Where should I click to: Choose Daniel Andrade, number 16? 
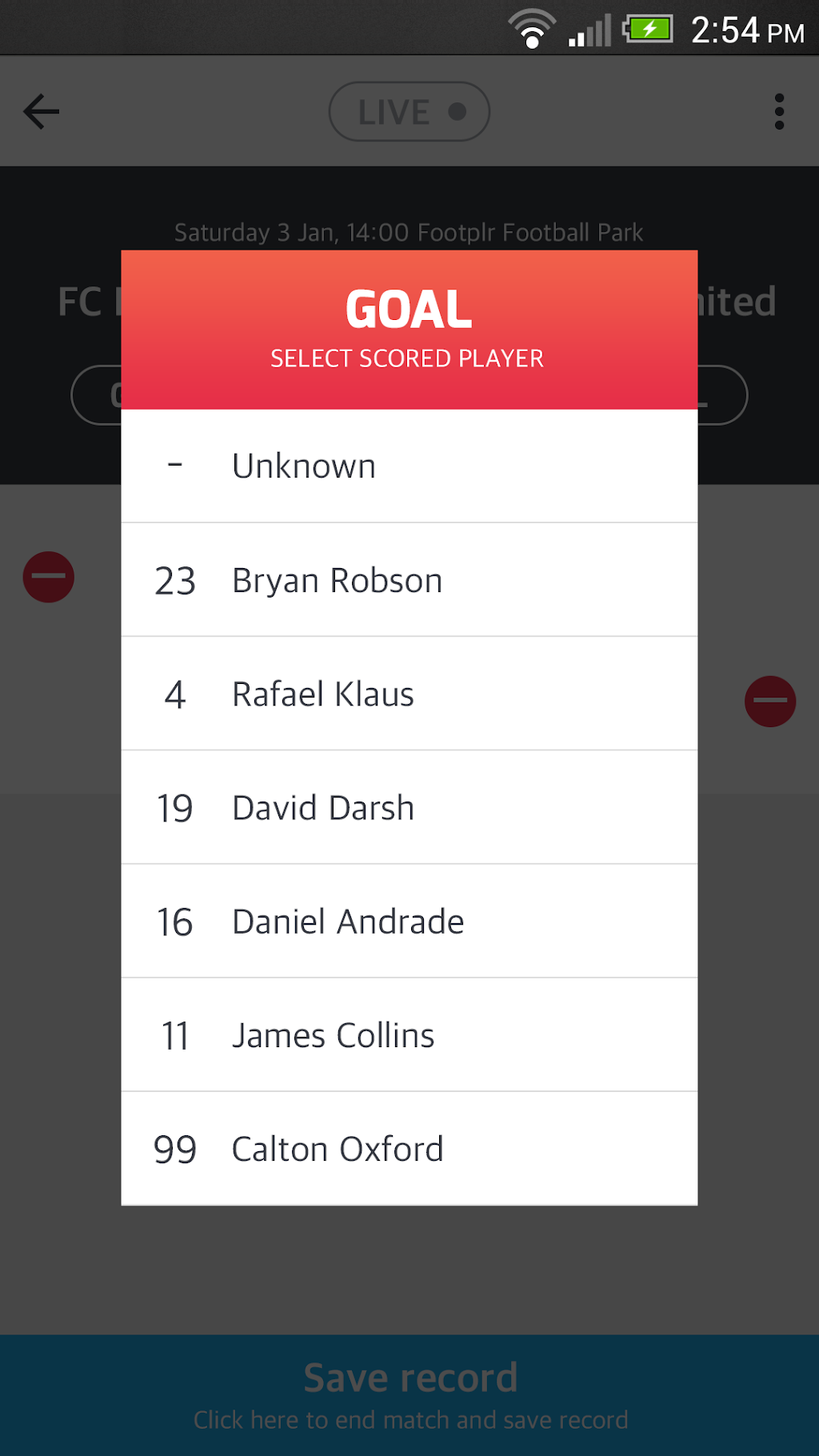408,922
